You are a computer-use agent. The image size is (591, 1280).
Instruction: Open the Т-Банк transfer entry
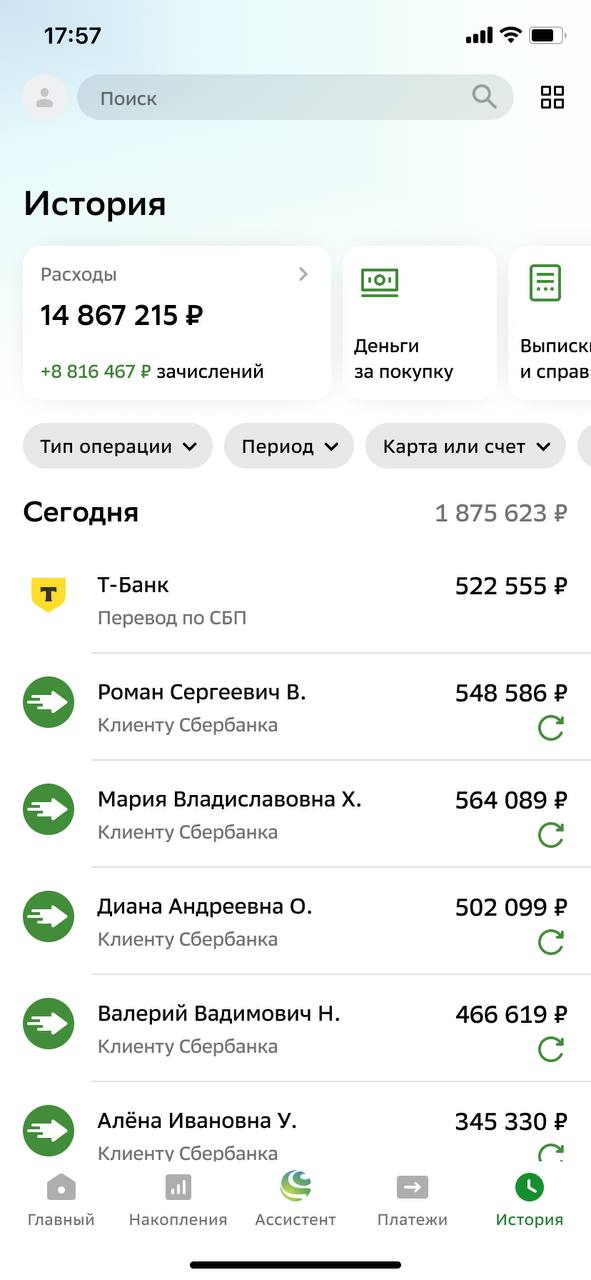pos(295,599)
